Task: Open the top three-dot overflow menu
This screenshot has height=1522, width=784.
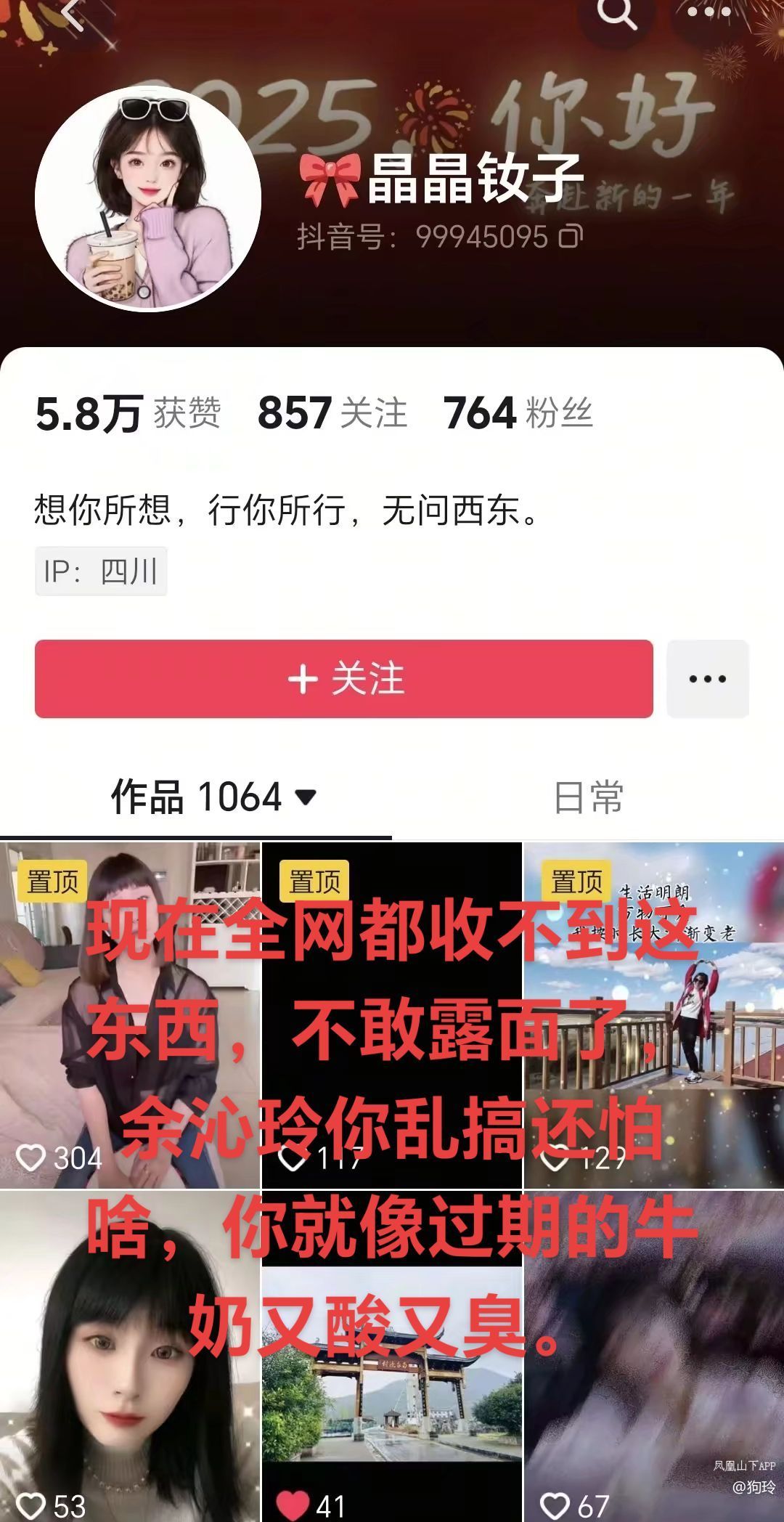Action: click(x=708, y=12)
